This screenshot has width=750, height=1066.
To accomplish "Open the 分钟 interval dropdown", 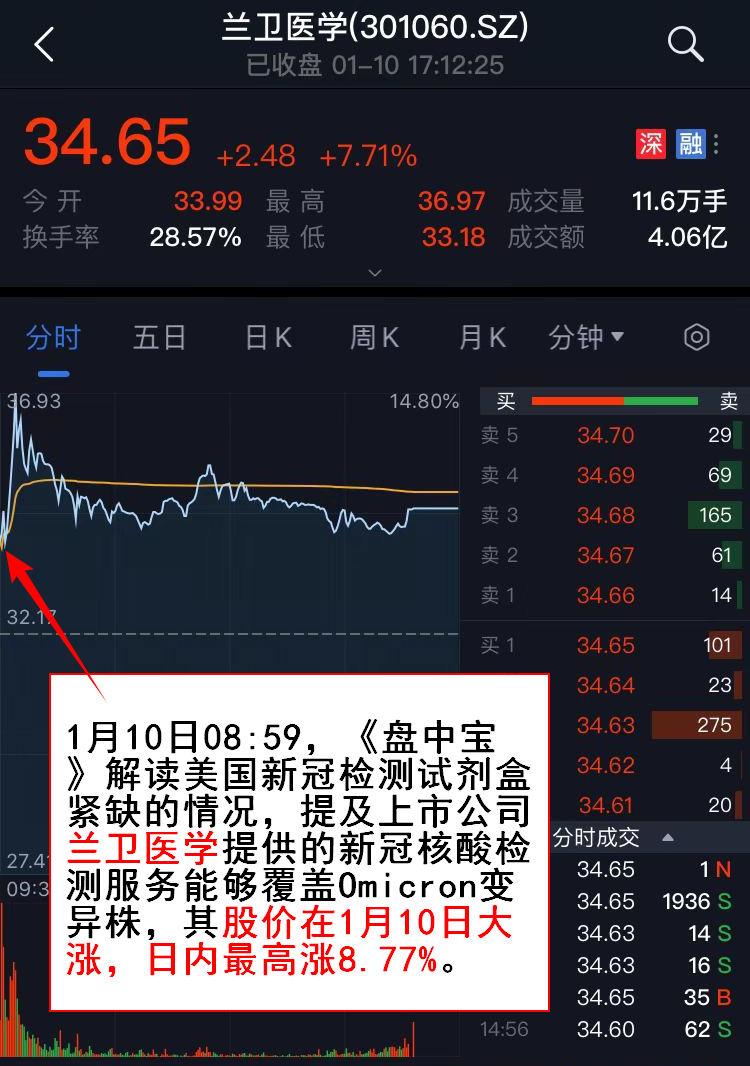I will (586, 338).
